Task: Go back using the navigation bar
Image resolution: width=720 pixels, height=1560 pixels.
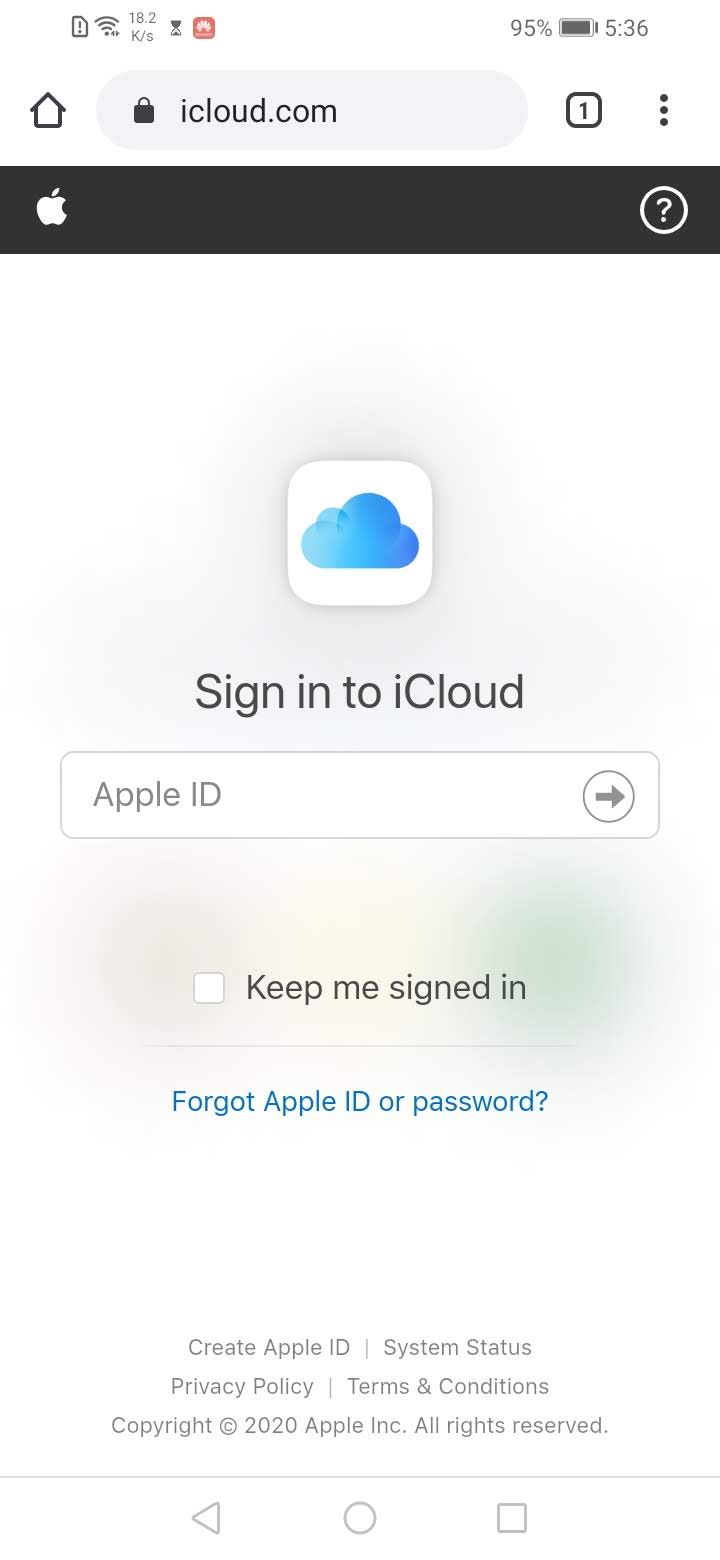Action: point(206,1518)
